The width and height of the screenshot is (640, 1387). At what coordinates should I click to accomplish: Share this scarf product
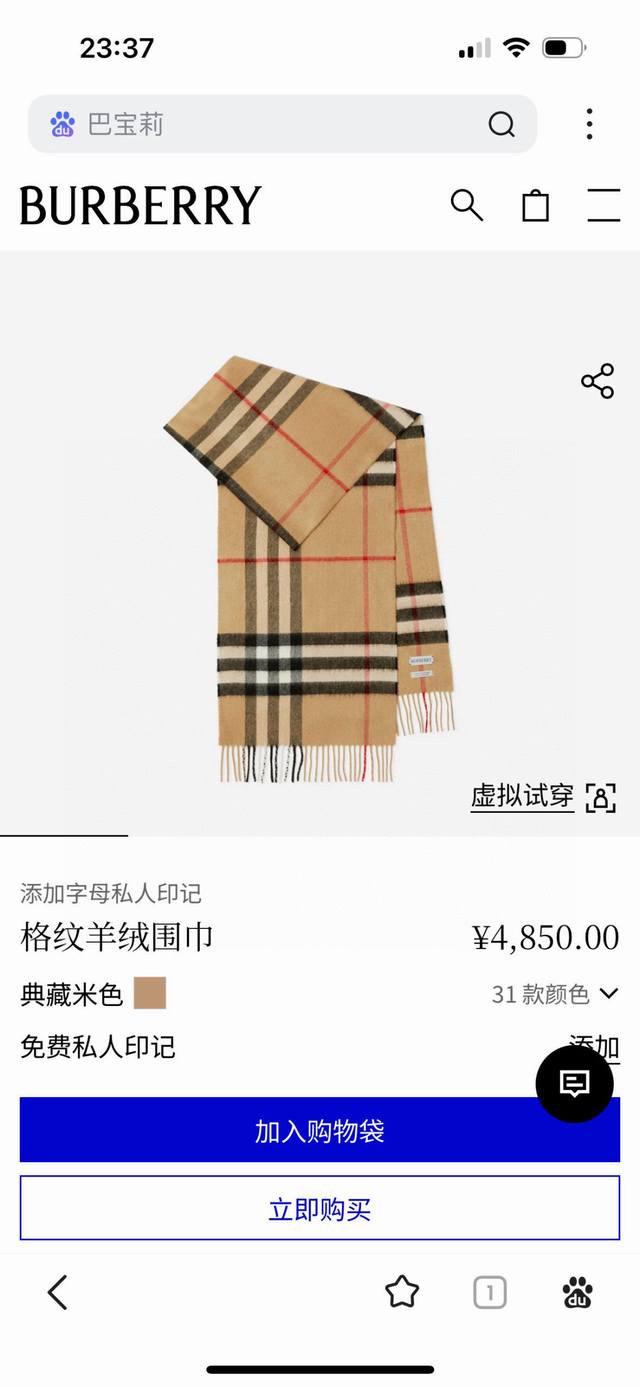point(597,382)
